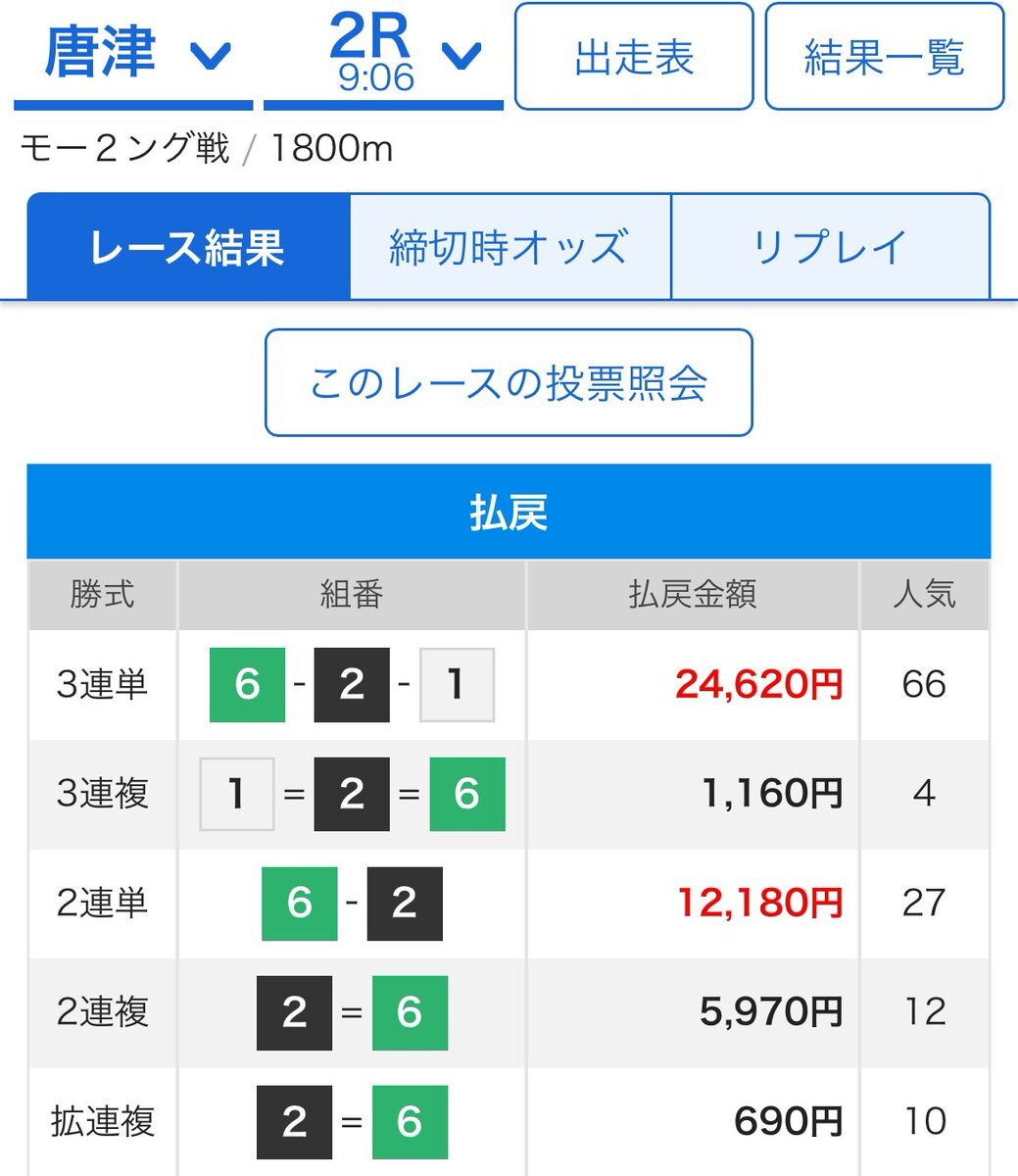Open the 唐津 venue dropdown
Screen dimensions: 1018x1176
click(134, 56)
